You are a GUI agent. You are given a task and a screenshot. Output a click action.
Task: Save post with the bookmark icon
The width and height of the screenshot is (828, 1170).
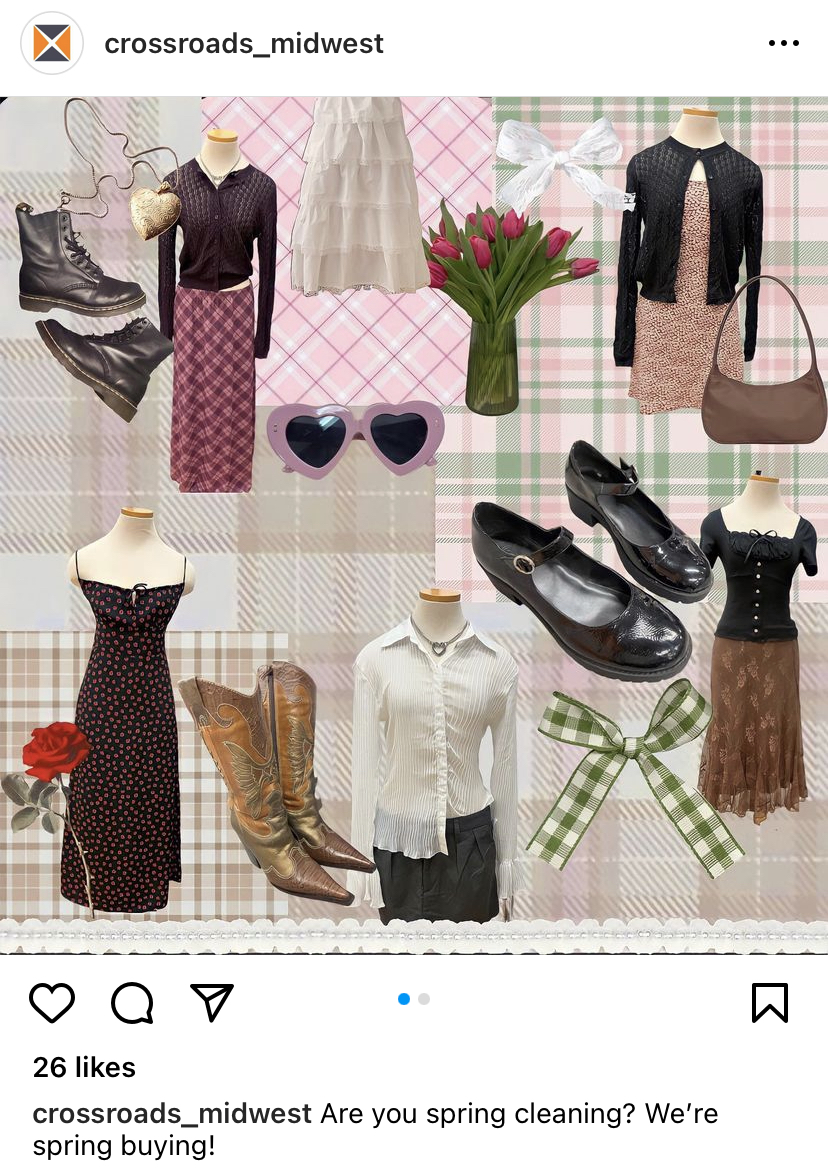(x=769, y=1002)
